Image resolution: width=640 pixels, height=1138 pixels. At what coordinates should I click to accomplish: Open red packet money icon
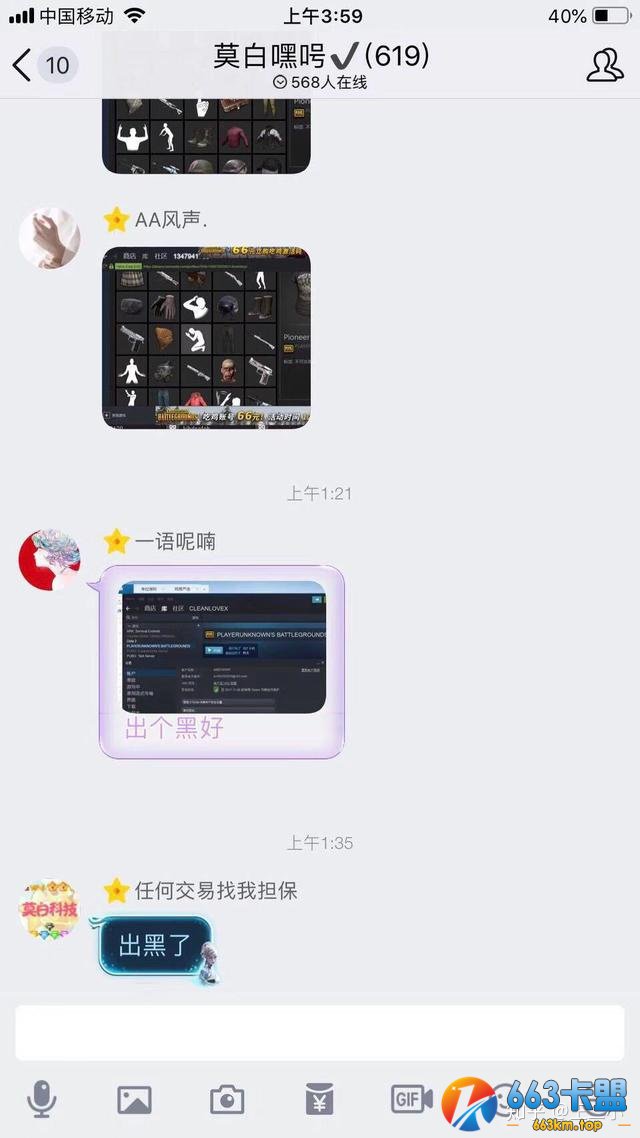click(319, 1100)
